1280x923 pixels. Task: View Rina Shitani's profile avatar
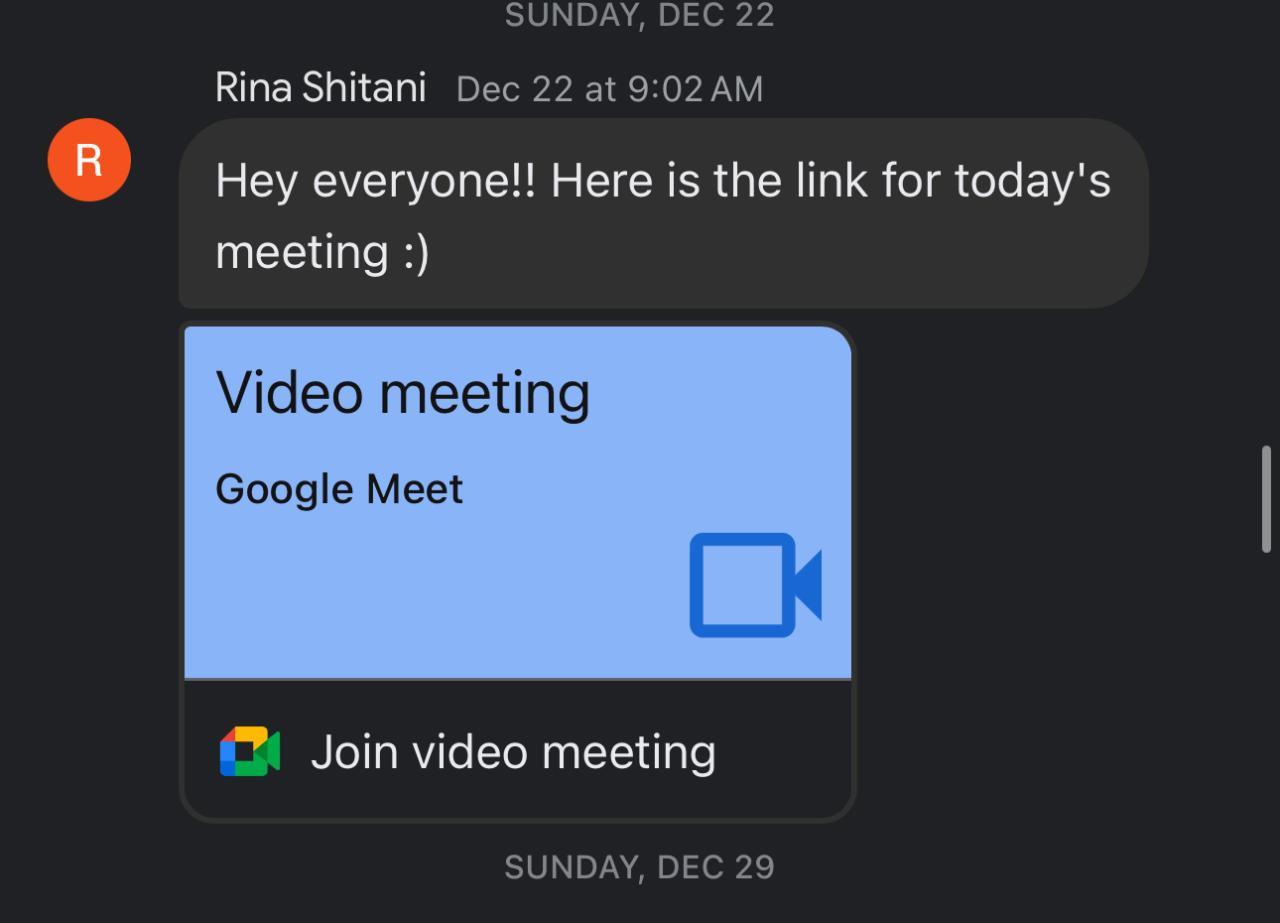pos(89,160)
